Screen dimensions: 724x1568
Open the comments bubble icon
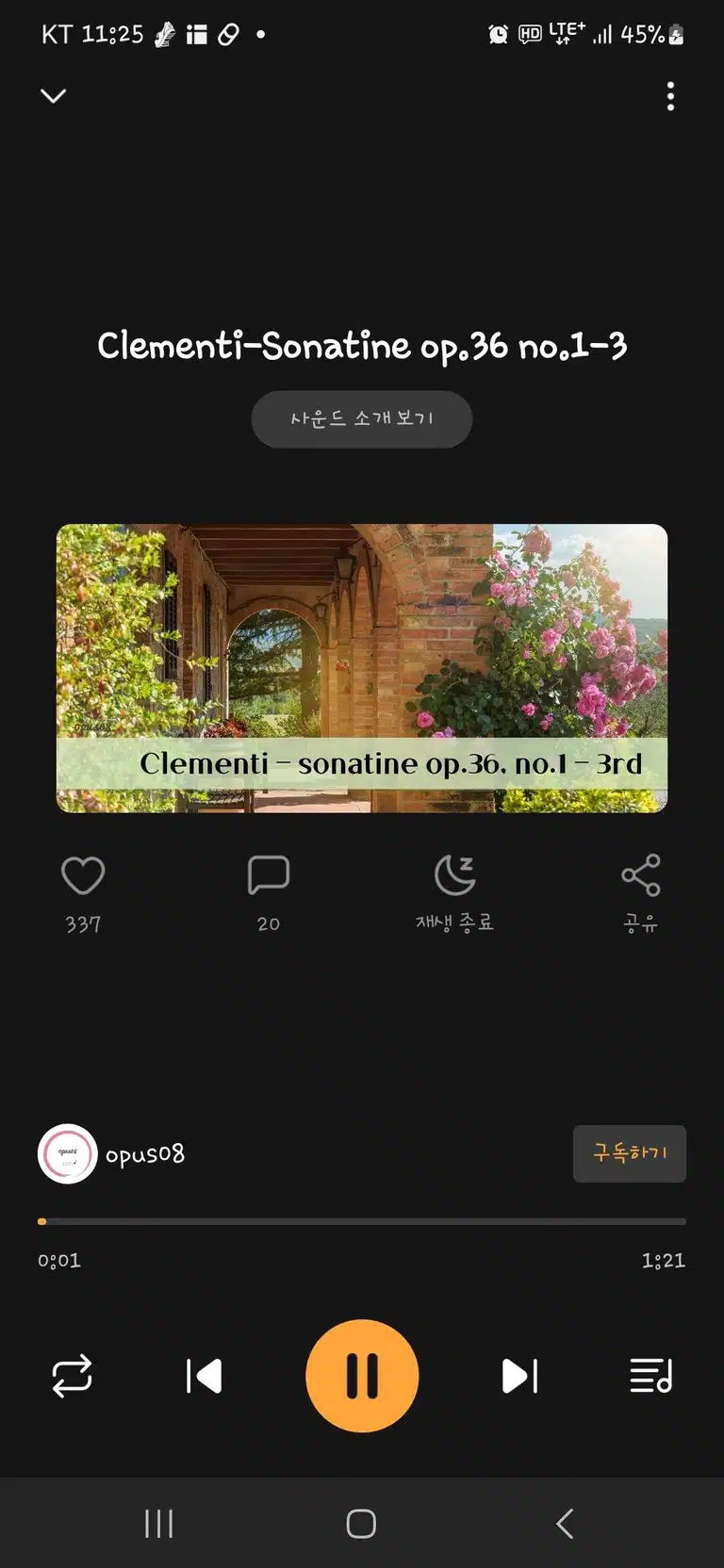(269, 875)
